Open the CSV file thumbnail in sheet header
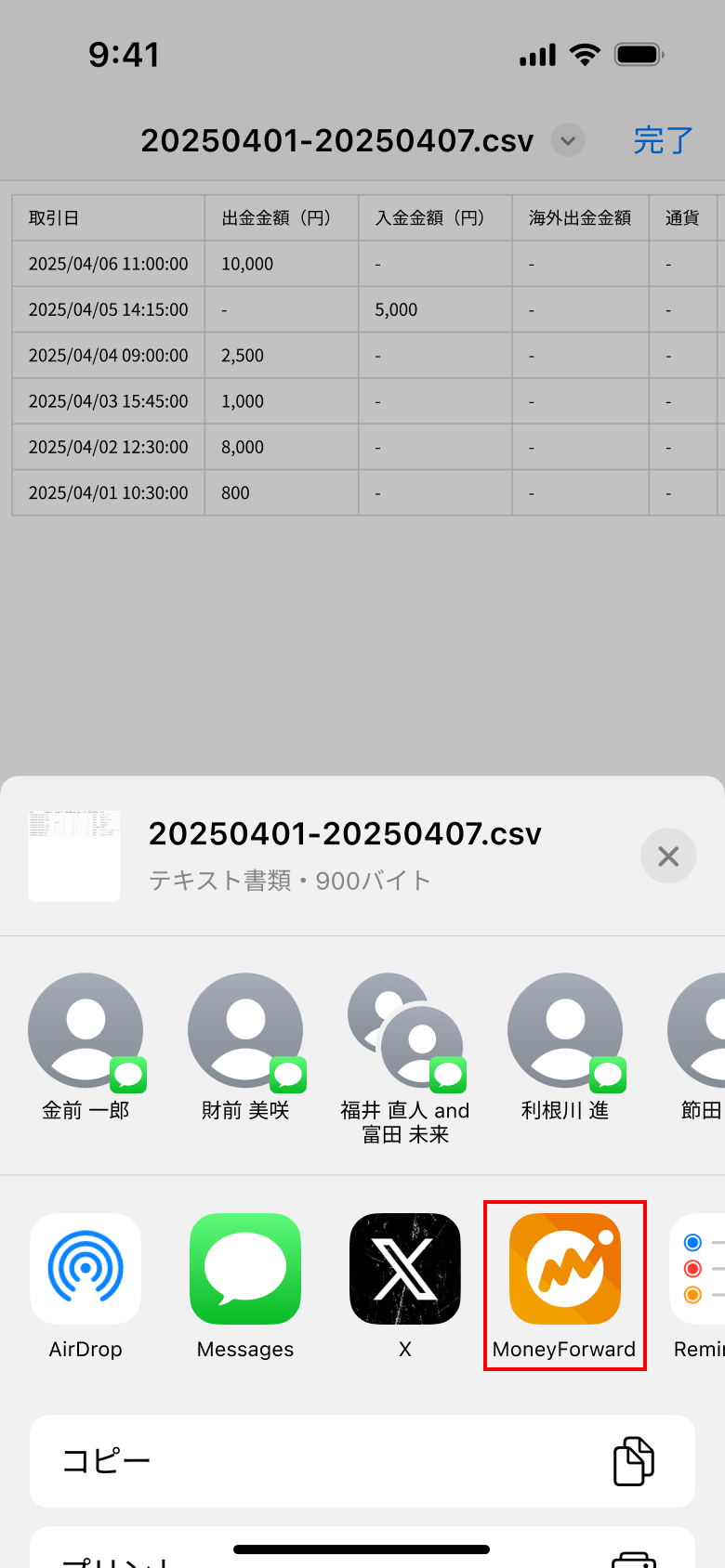Image resolution: width=725 pixels, height=1568 pixels. click(x=74, y=856)
